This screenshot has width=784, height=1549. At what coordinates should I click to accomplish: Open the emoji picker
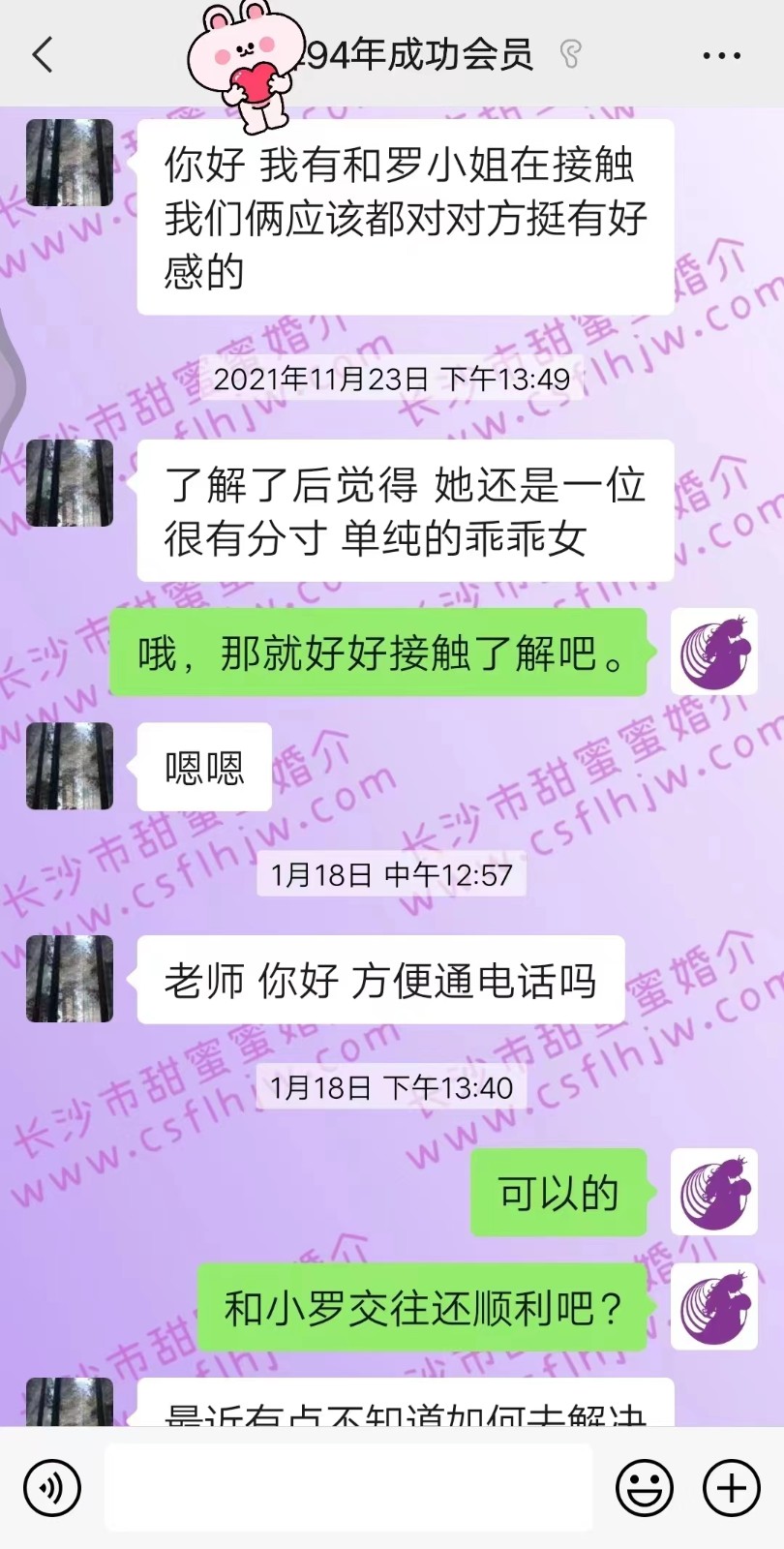(645, 1487)
